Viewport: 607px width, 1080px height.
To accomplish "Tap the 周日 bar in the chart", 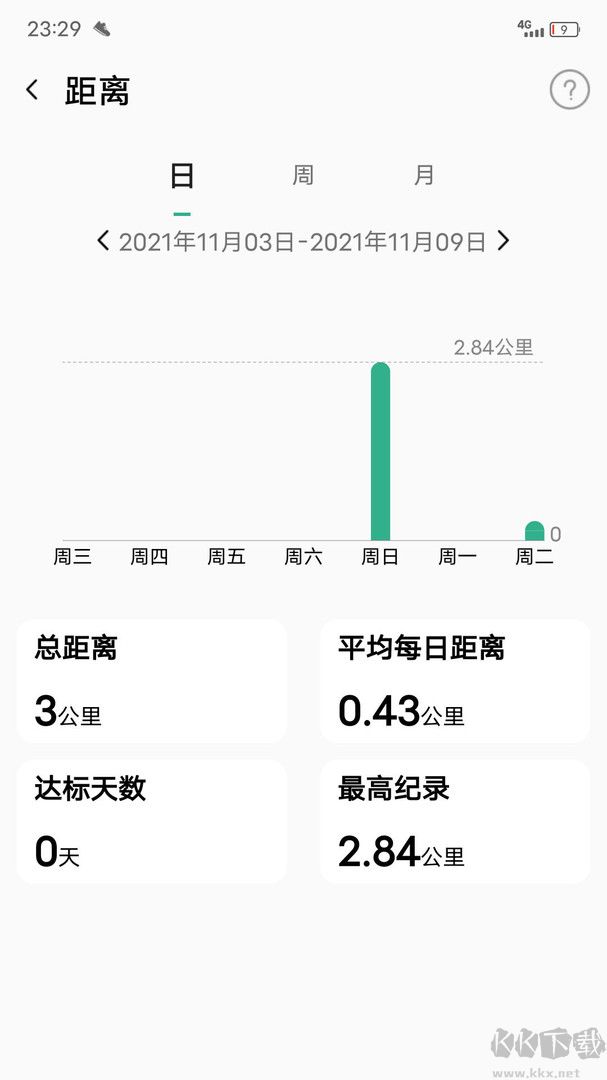I will pos(380,452).
